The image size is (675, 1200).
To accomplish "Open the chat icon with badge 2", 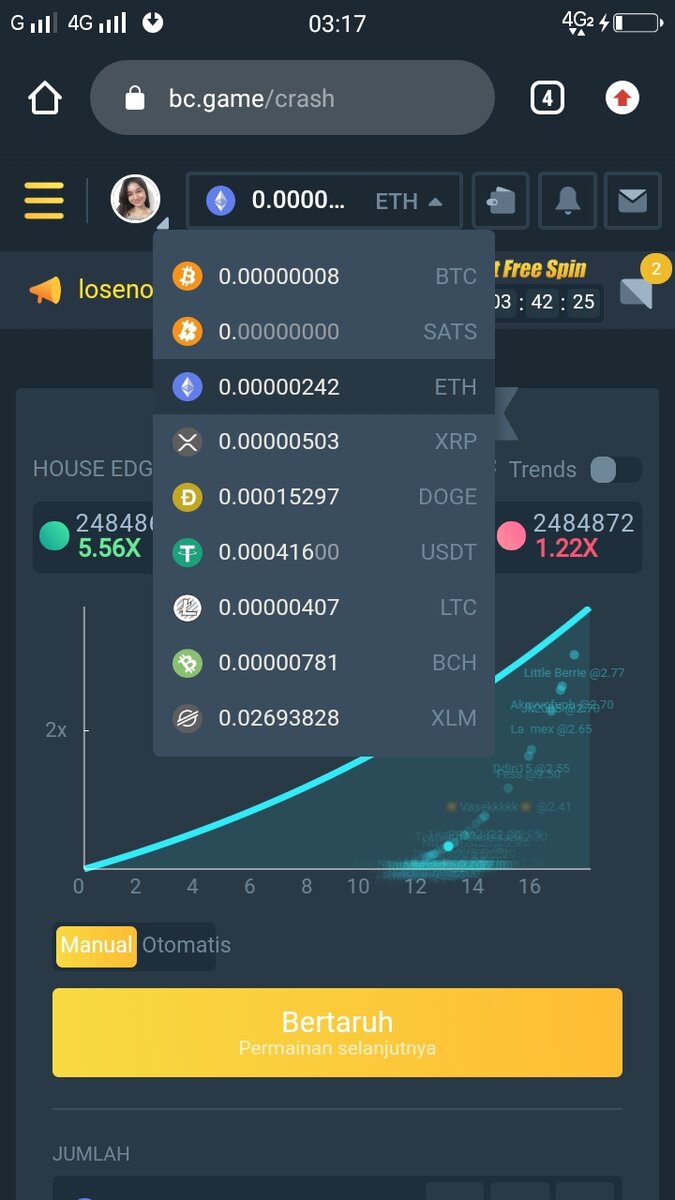I will coord(637,290).
